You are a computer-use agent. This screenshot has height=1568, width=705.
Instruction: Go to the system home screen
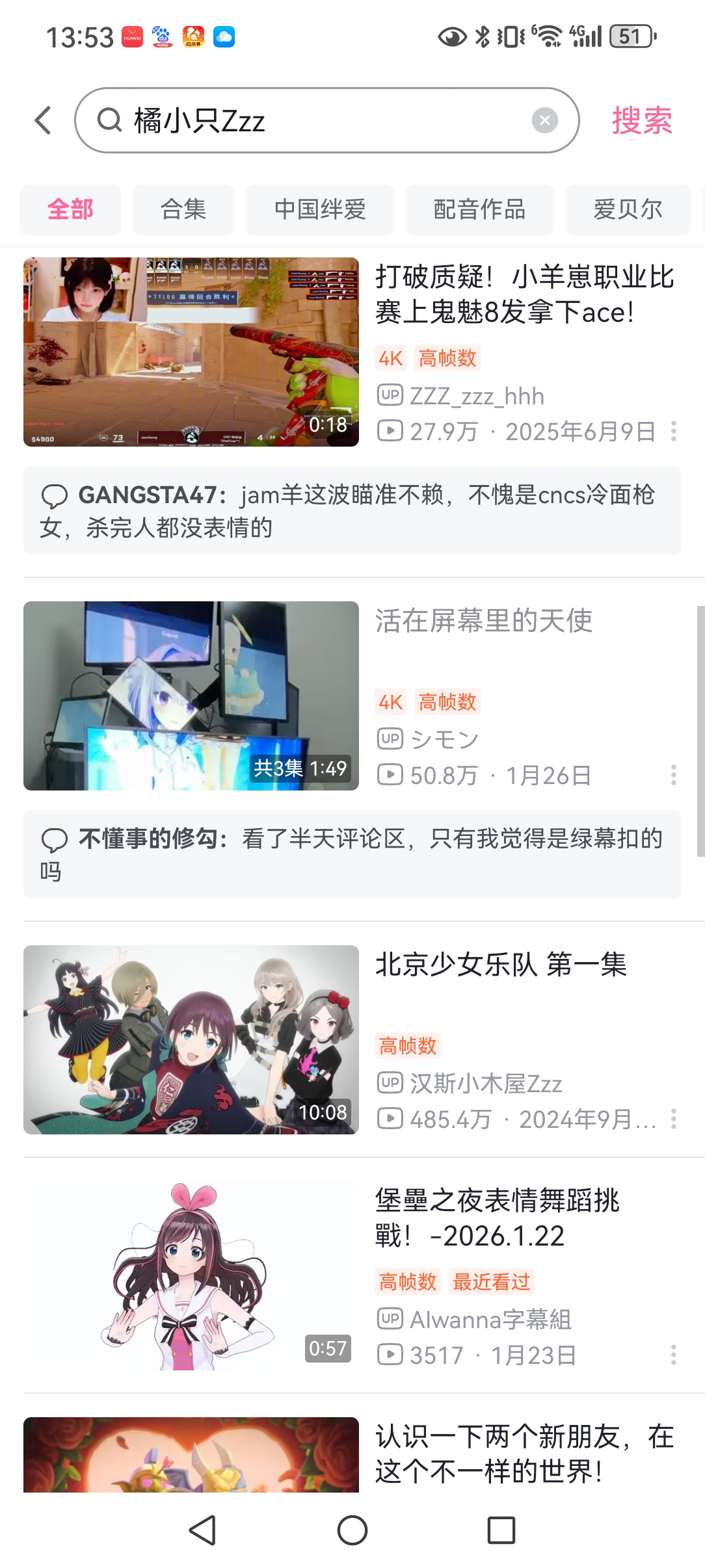(352, 1530)
